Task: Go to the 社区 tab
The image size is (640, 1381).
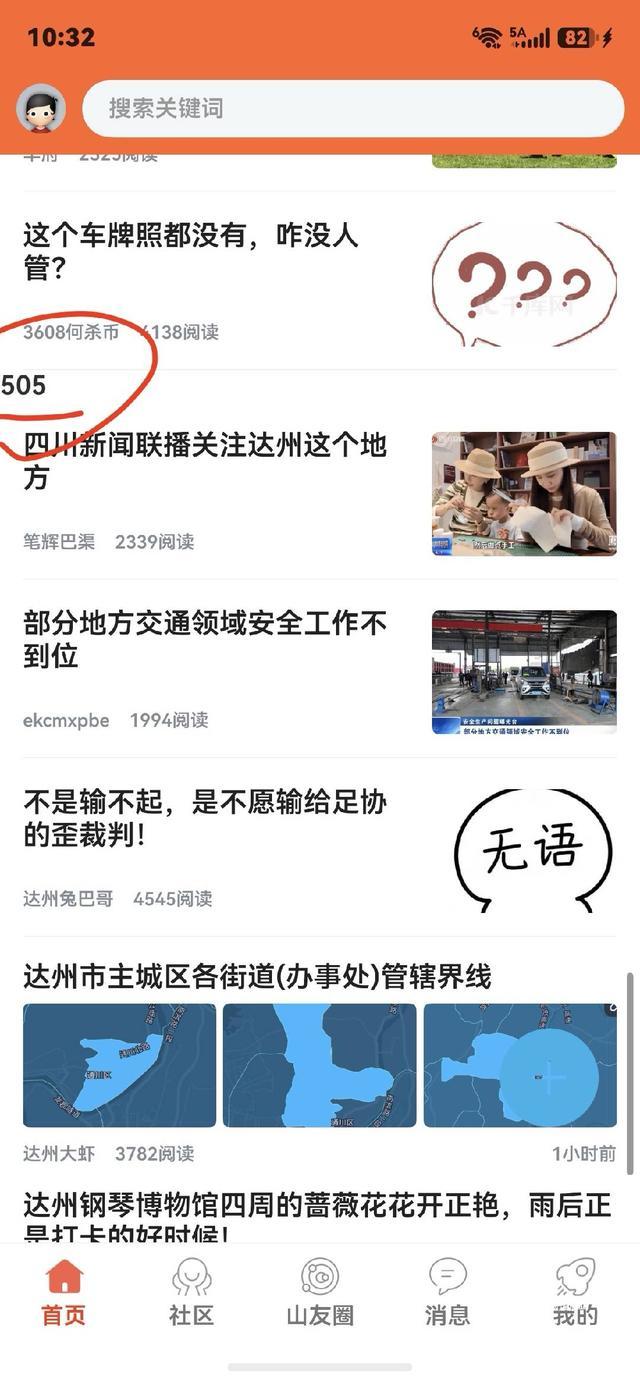Action: click(x=191, y=1292)
